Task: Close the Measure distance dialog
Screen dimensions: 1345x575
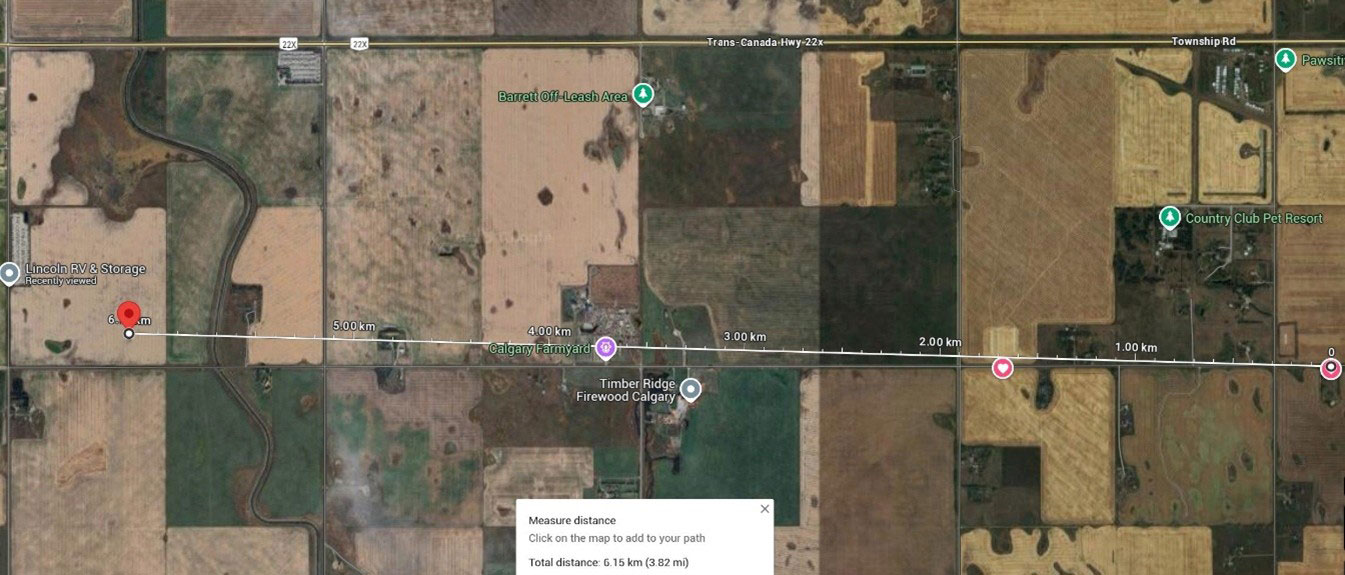Action: pyautogui.click(x=765, y=509)
